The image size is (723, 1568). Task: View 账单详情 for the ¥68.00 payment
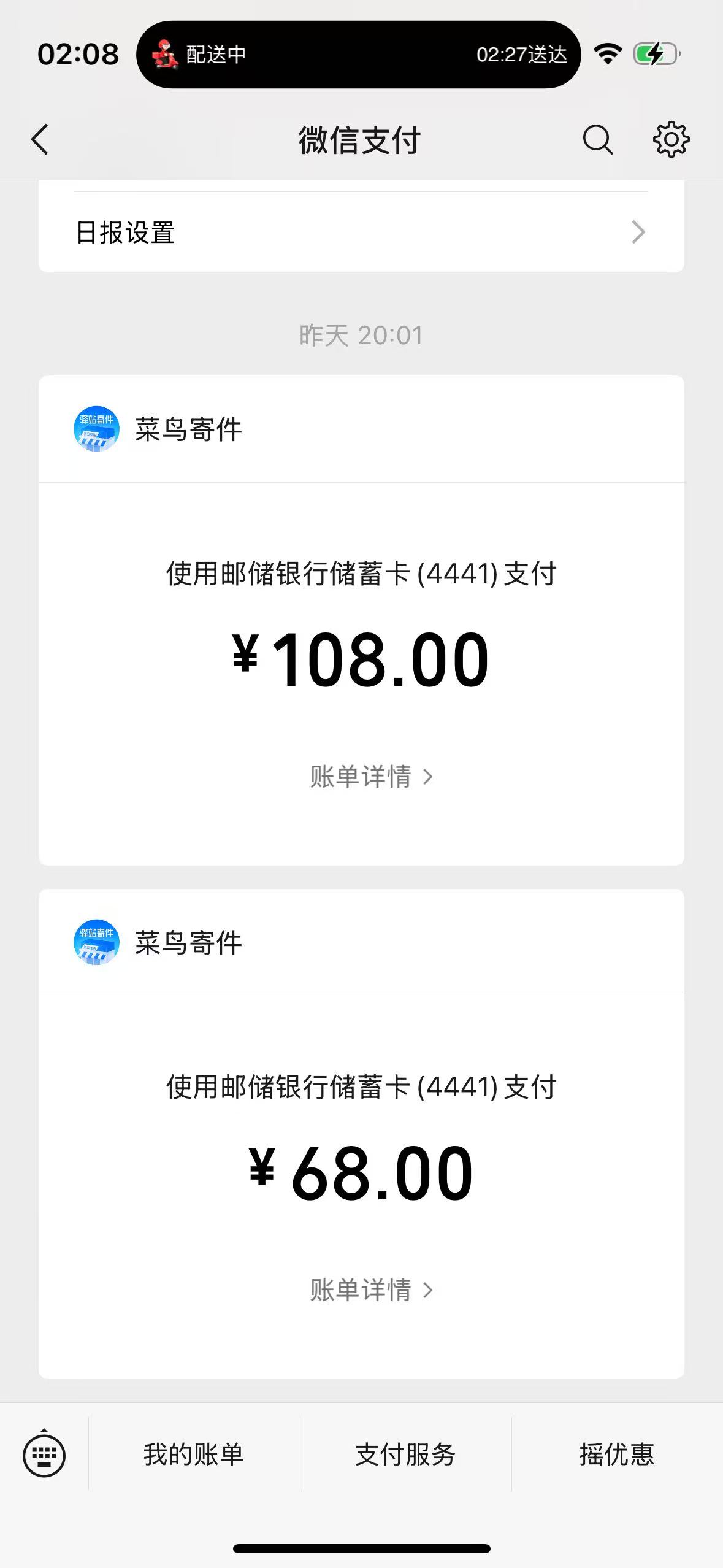[371, 1290]
